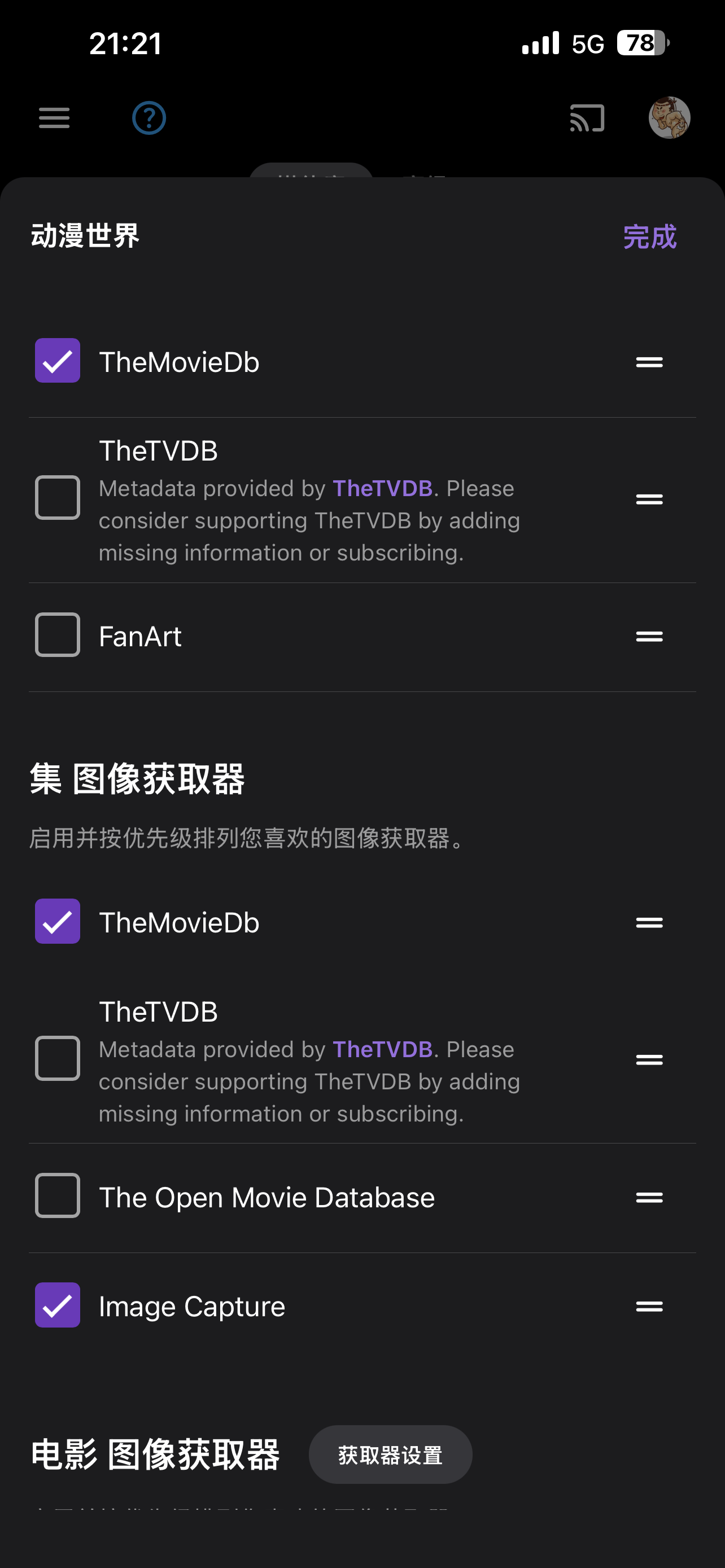
Task: Open the user profile avatar
Action: [669, 117]
